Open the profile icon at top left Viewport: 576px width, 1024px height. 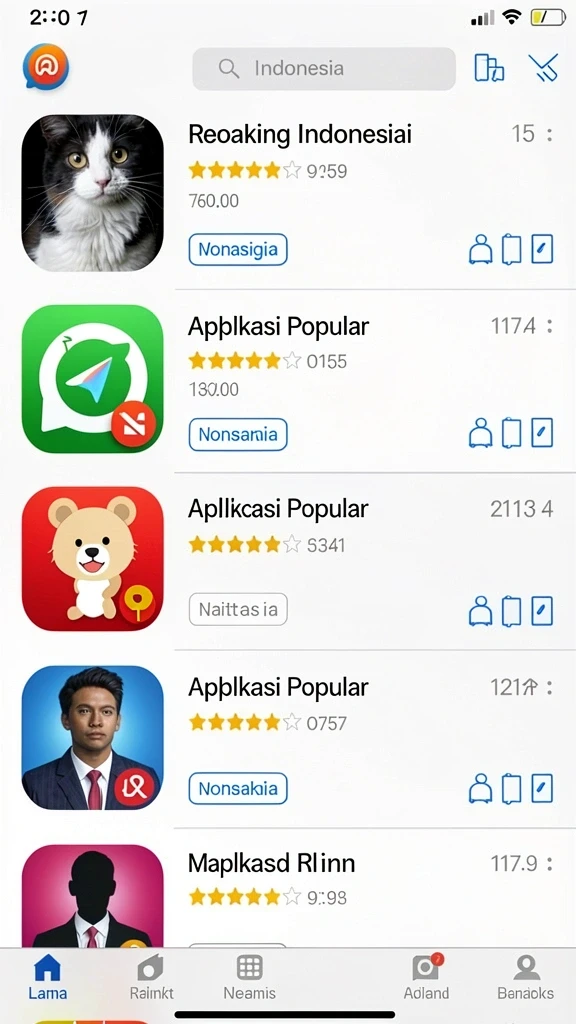coord(46,67)
